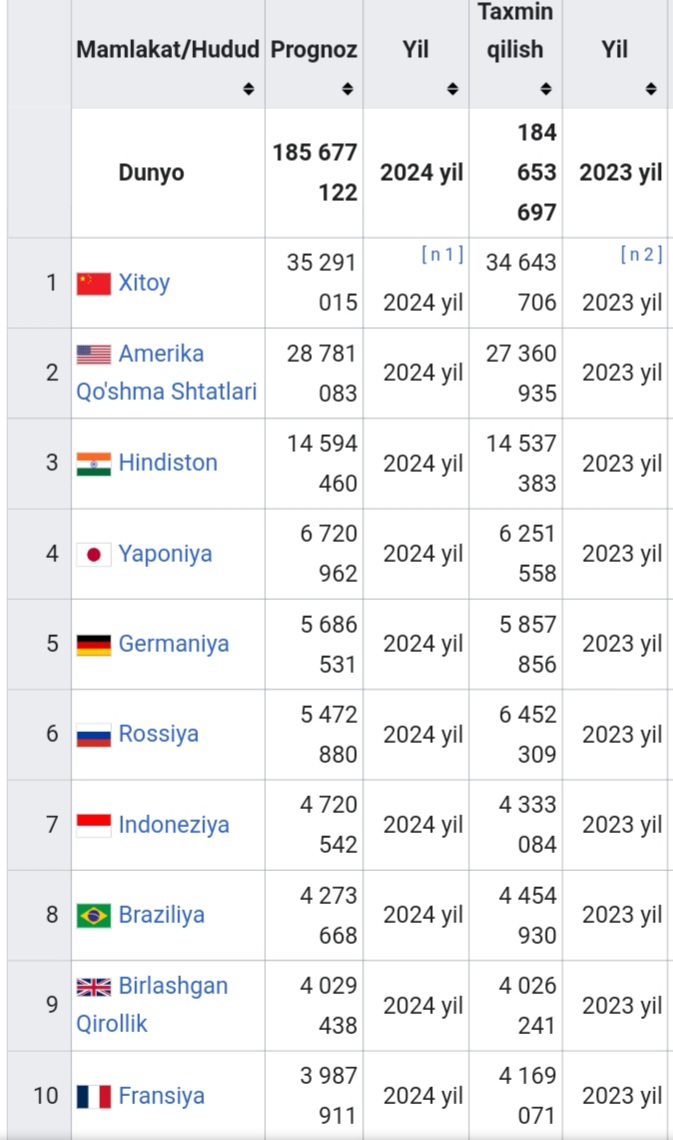This screenshot has height=1140, width=673.
Task: Sort table by Mamlakat/Hudud column
Action: point(249,89)
